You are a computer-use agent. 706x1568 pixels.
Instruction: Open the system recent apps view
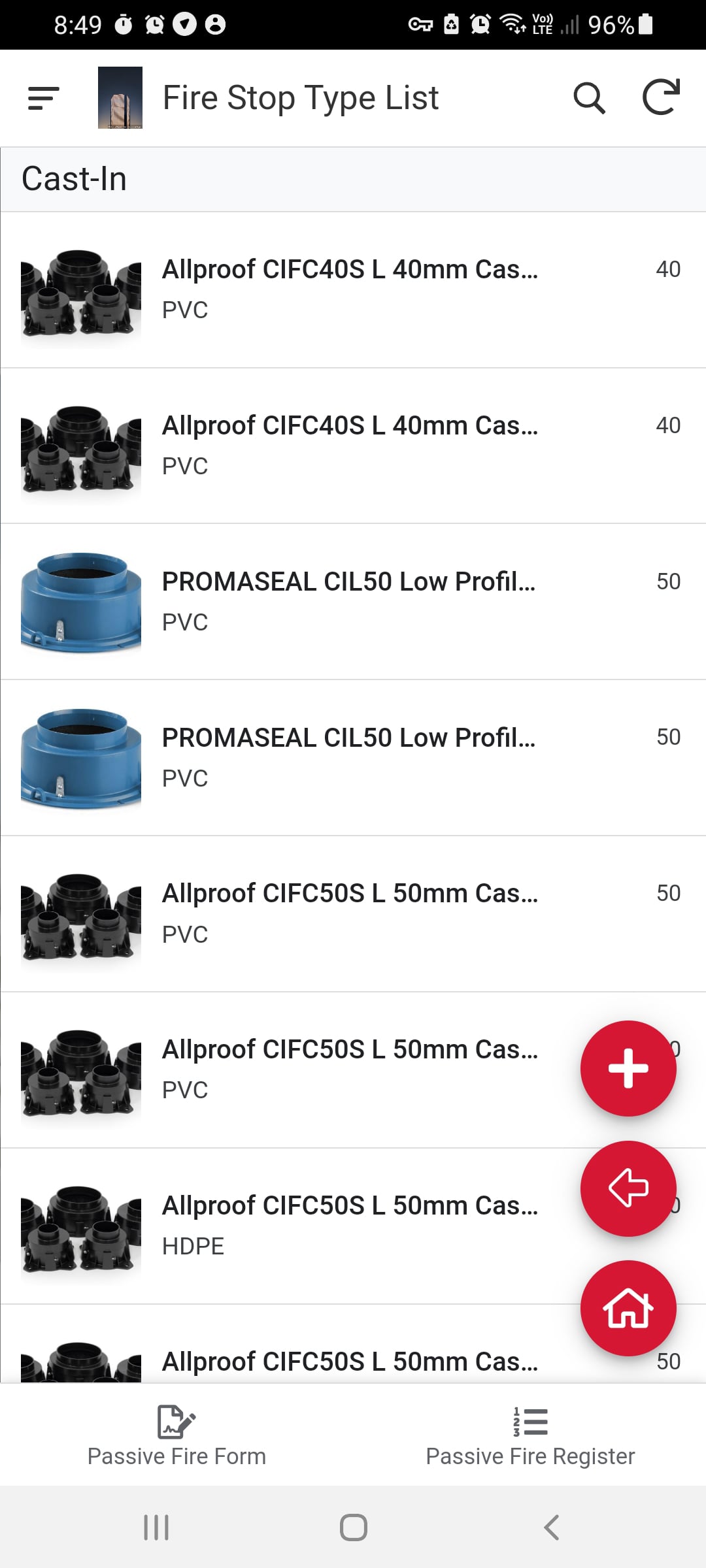point(156,1527)
